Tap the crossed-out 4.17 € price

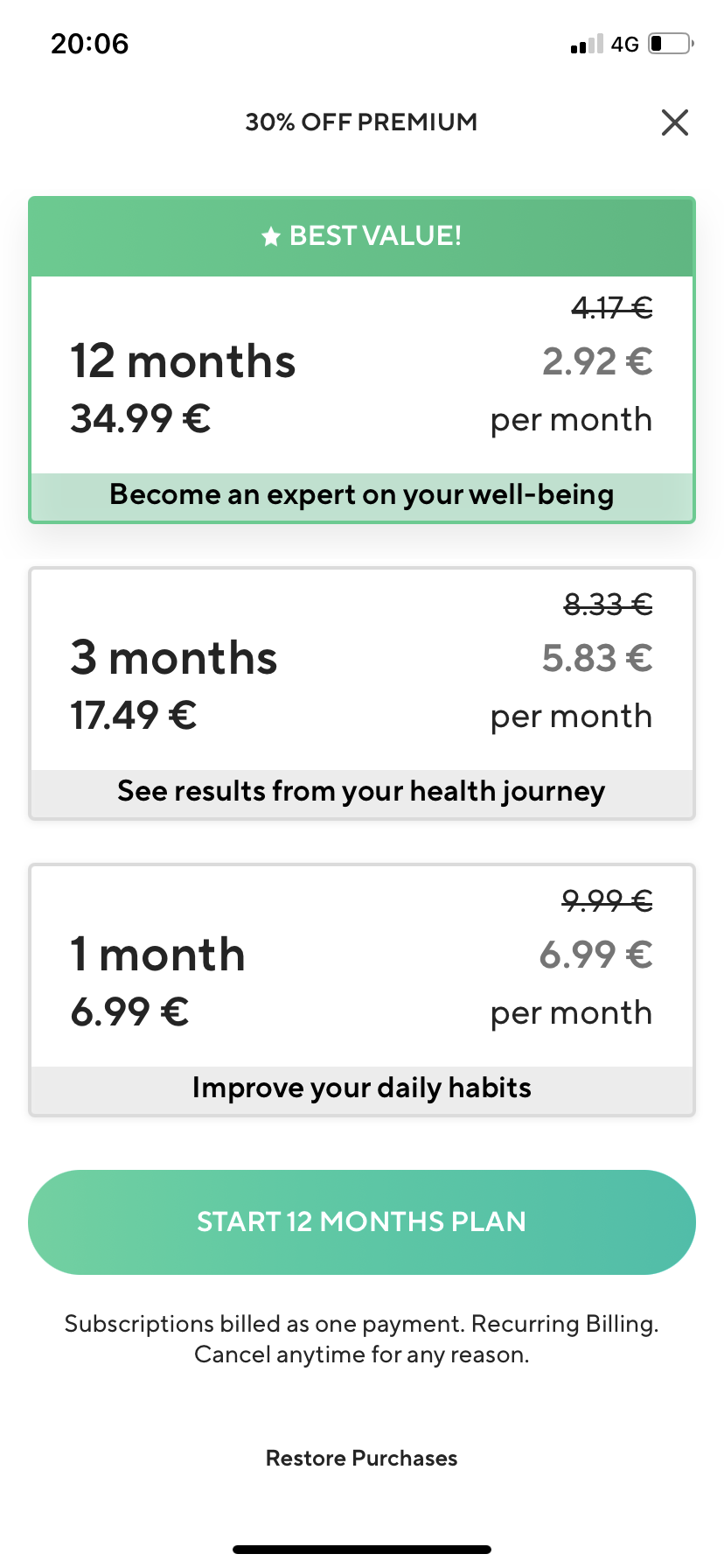[611, 306]
